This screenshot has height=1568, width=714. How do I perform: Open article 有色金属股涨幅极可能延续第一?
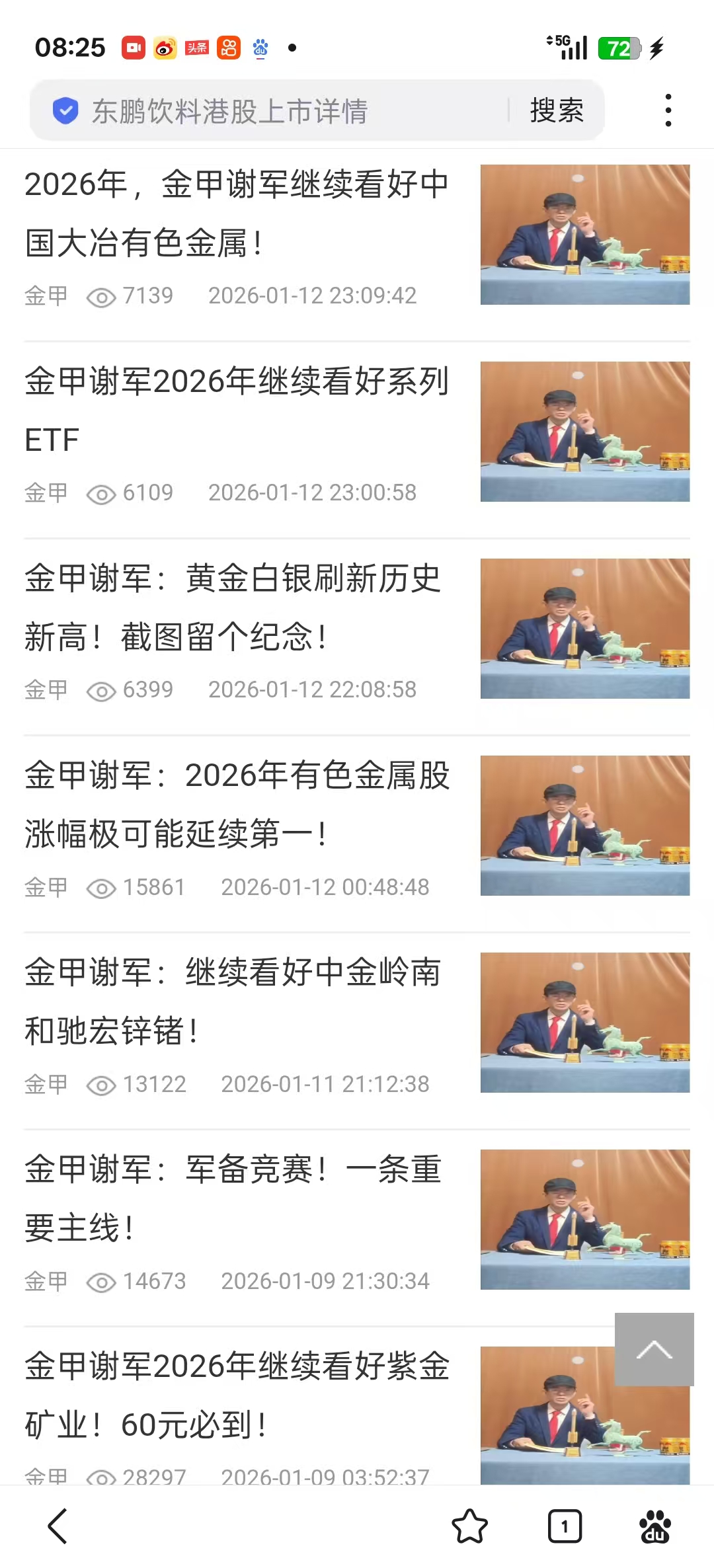point(237,804)
